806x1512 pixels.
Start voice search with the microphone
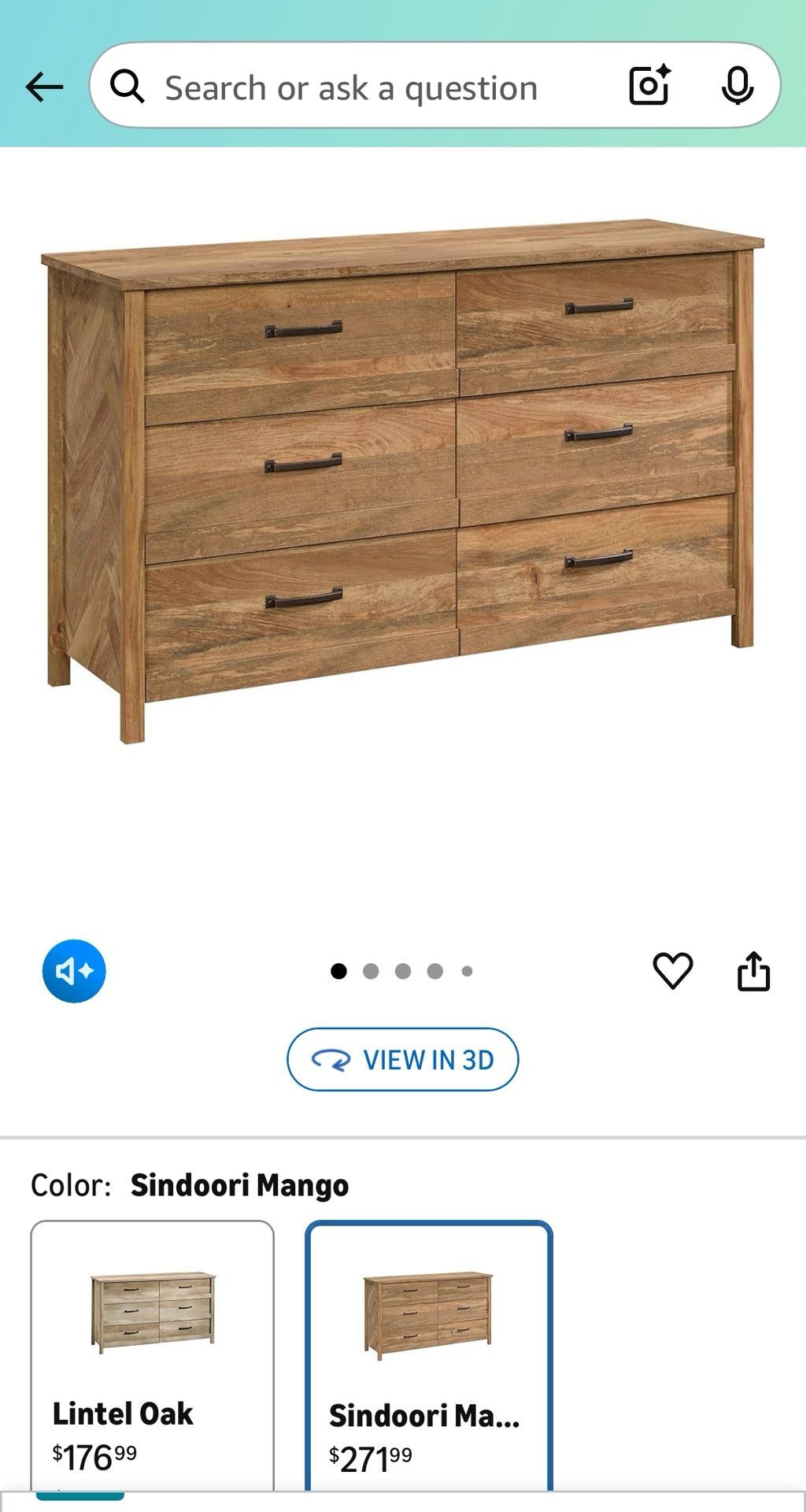coord(737,85)
